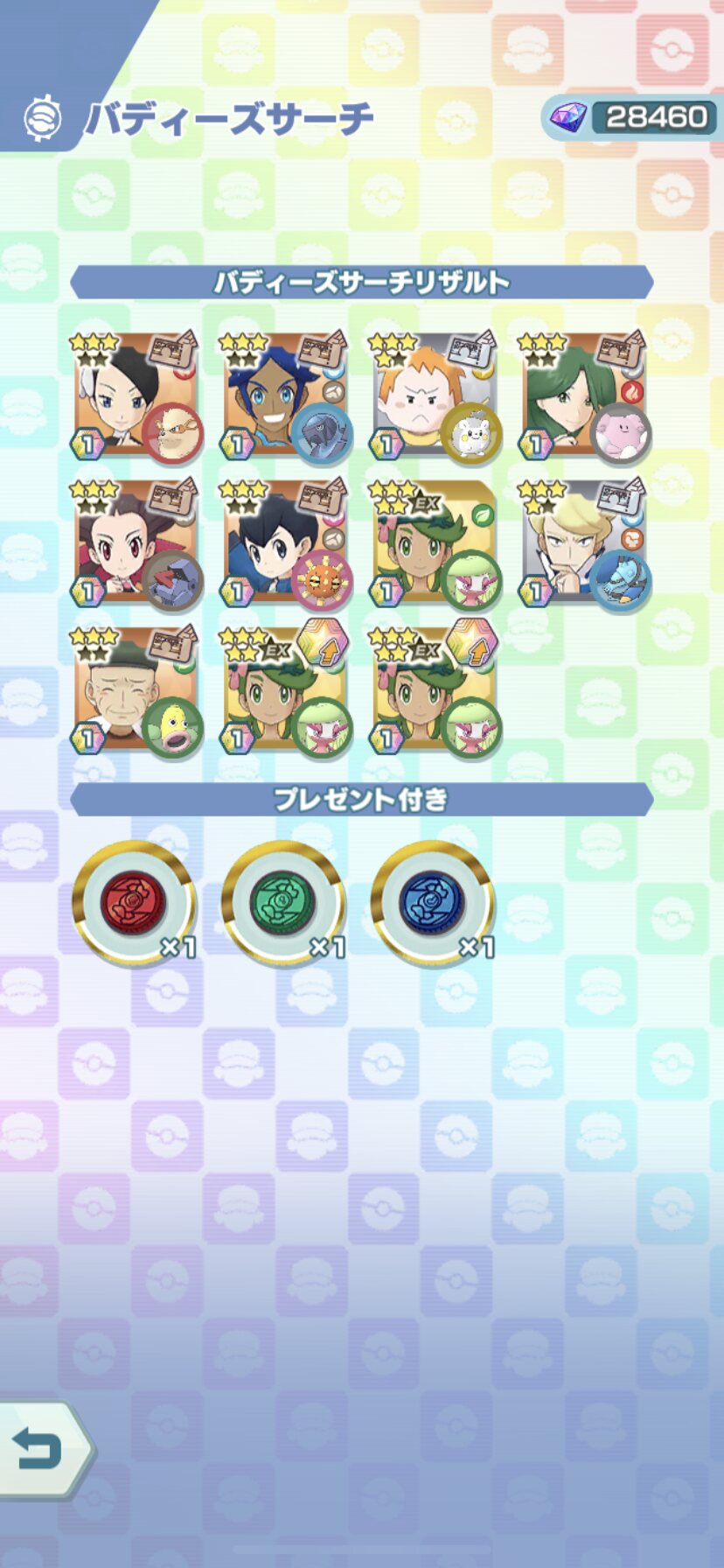Select the sync pair with Probopass

pos(136,544)
